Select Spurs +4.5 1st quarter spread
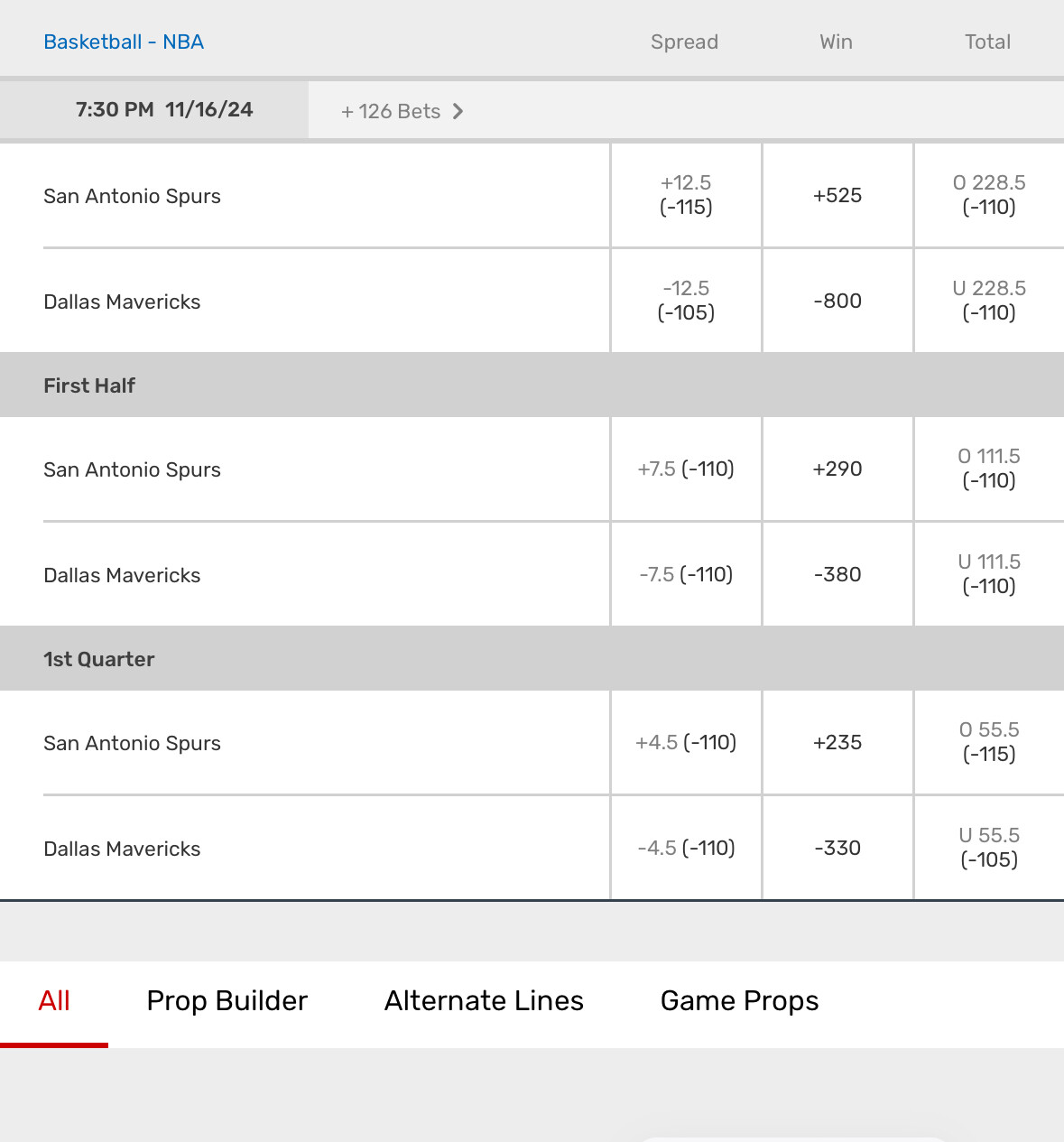 point(686,742)
